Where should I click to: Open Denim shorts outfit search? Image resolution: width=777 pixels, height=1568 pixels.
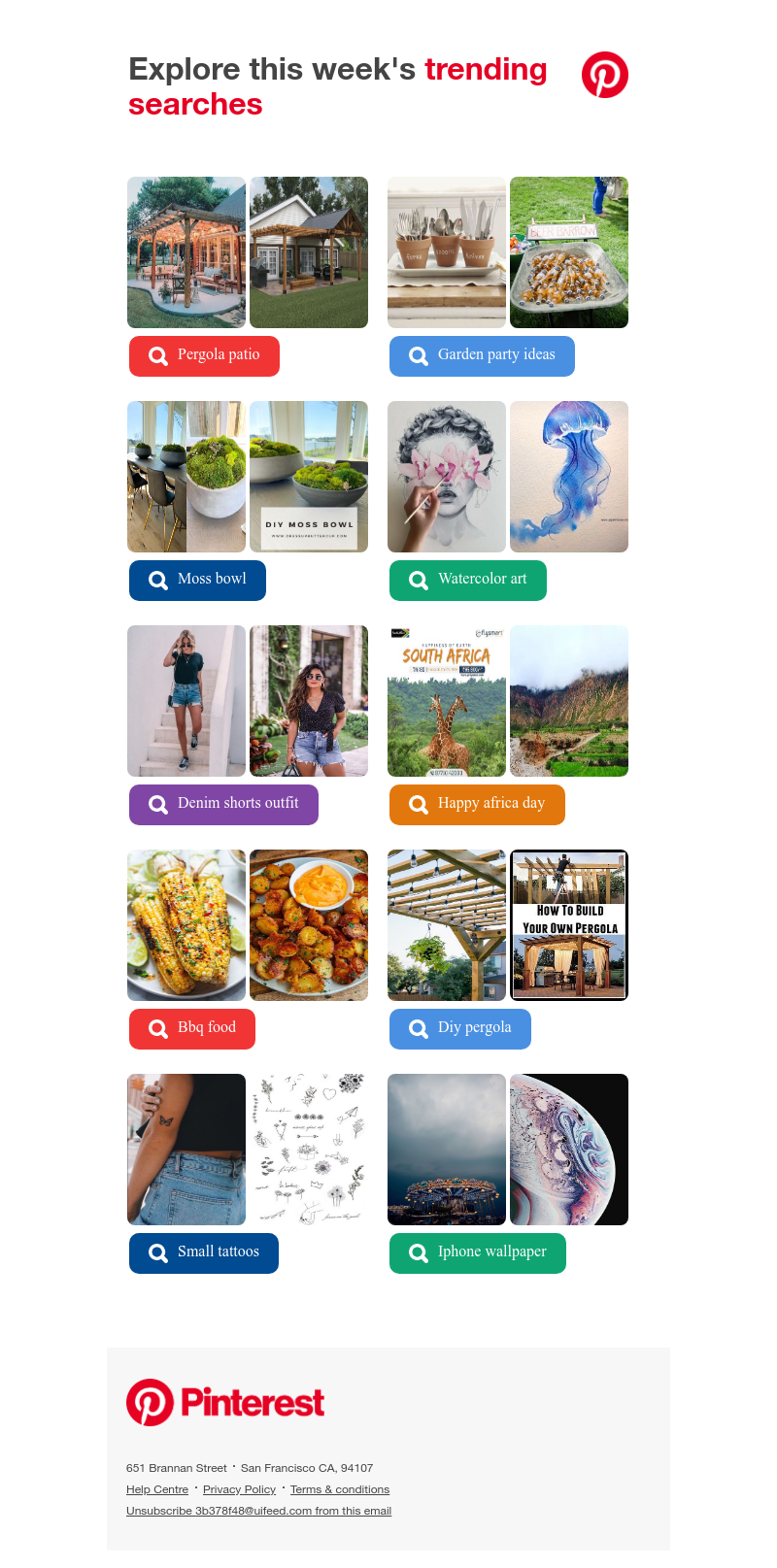tap(223, 805)
